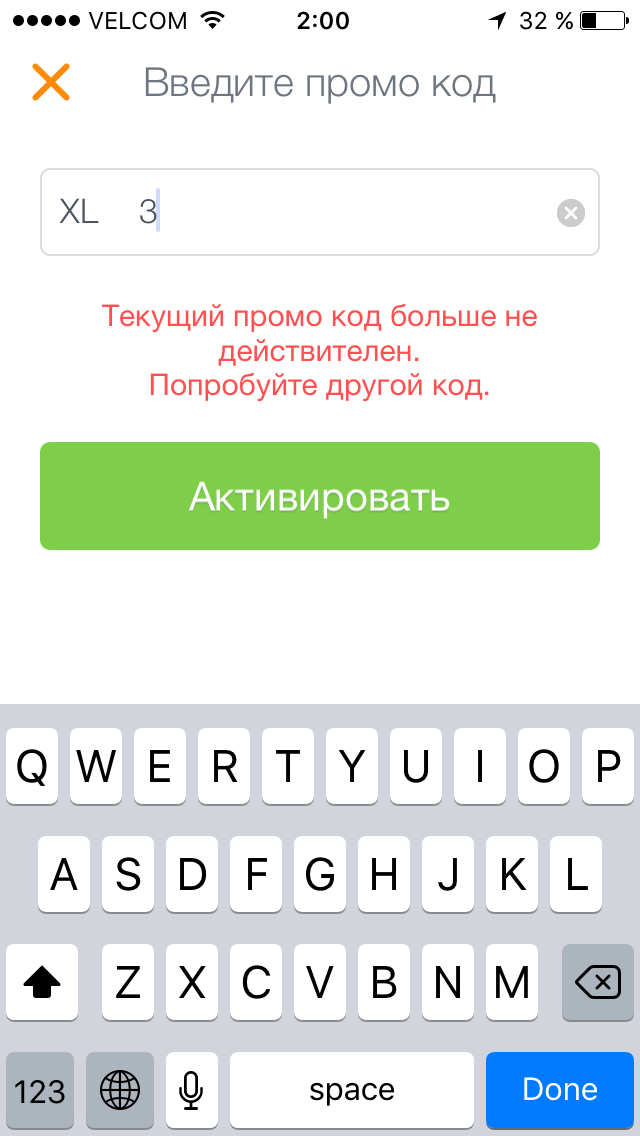
Task: Start dictation with the microphone key
Action: coord(191,1089)
